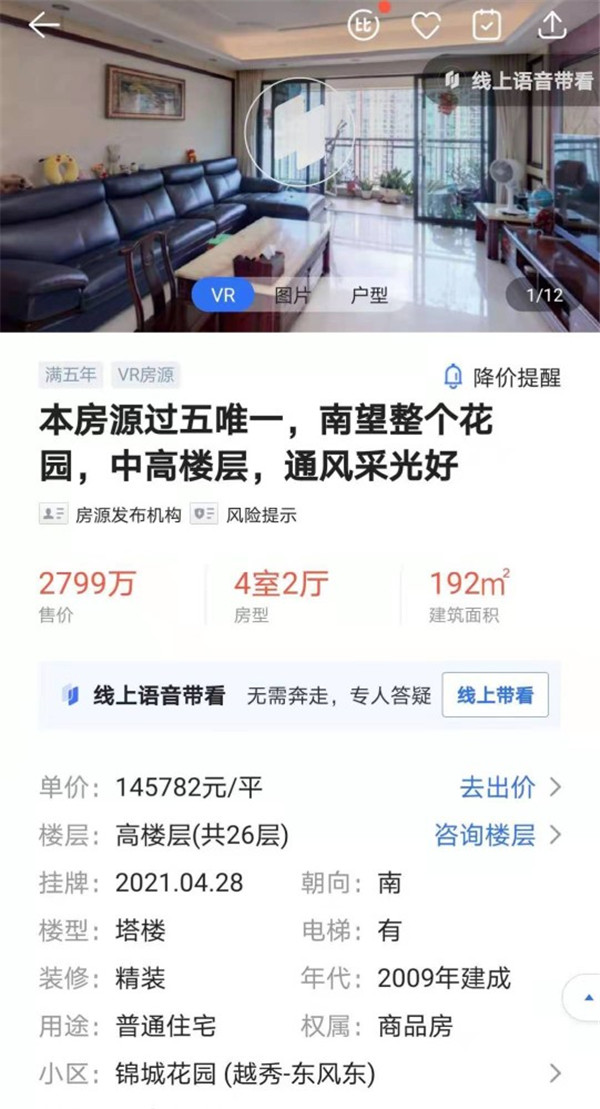Open the calendar check icon
Screen dimensions: 600x1109
tap(487, 25)
